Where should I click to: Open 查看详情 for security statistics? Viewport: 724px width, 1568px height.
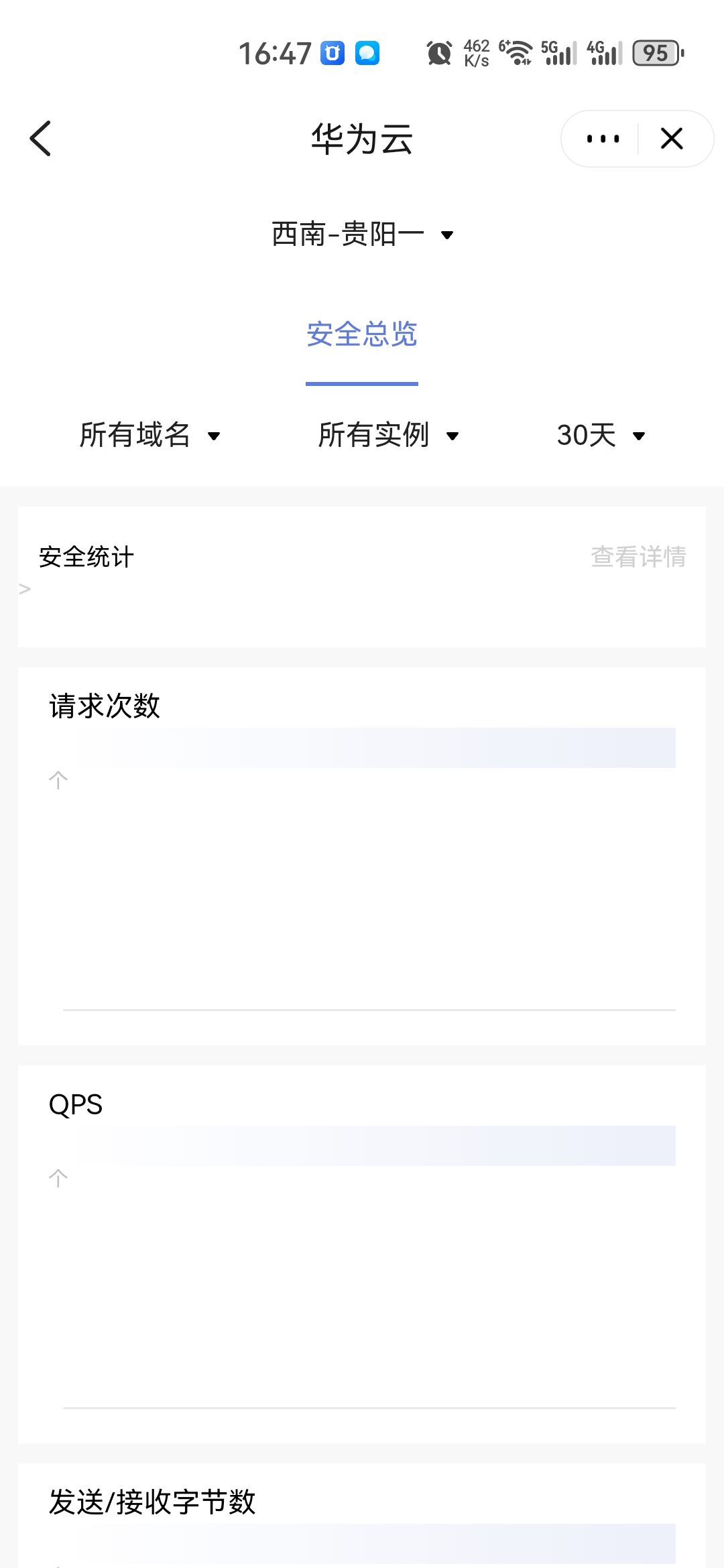638,557
